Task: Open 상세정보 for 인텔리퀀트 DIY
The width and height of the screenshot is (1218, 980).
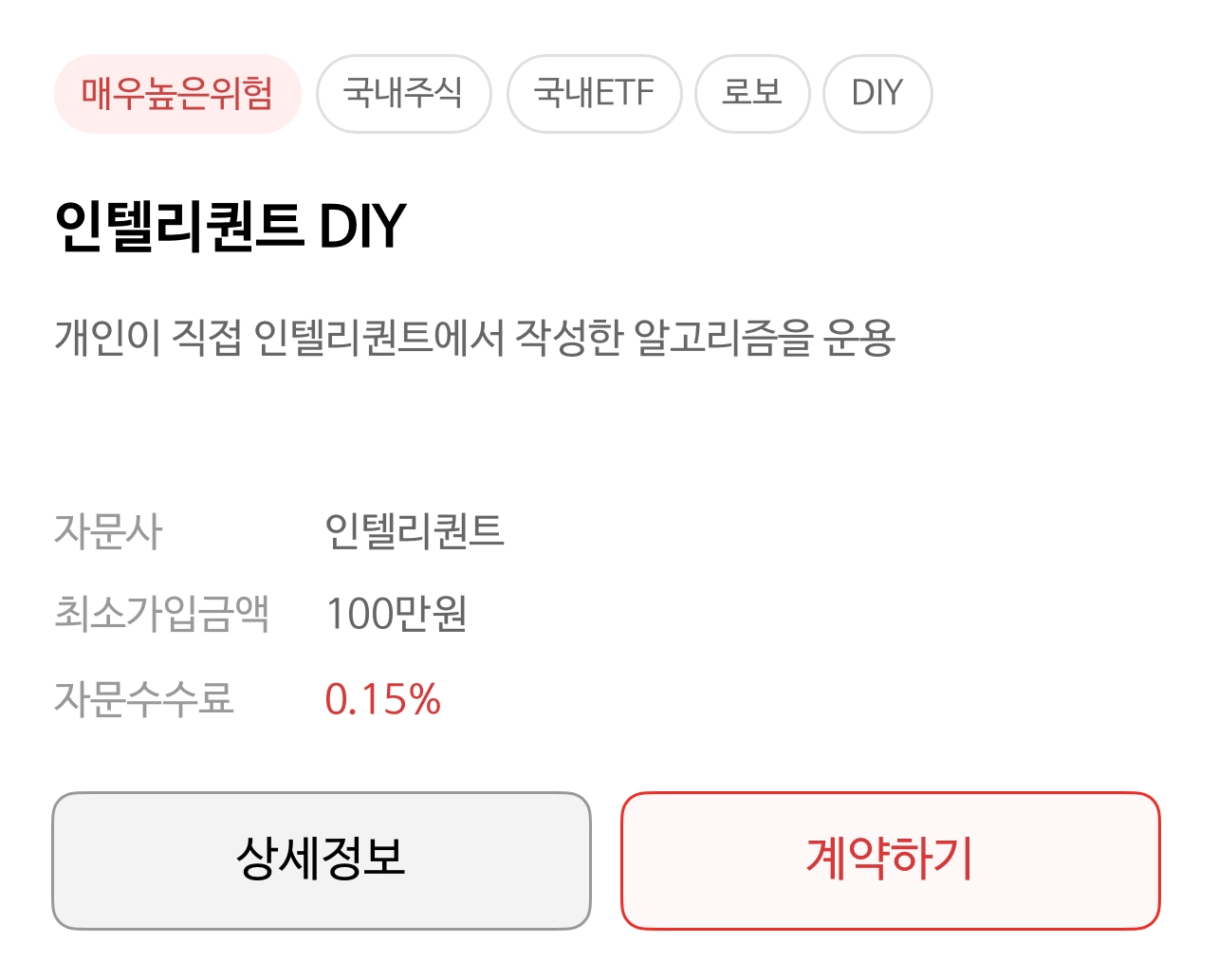Action: coord(322,860)
